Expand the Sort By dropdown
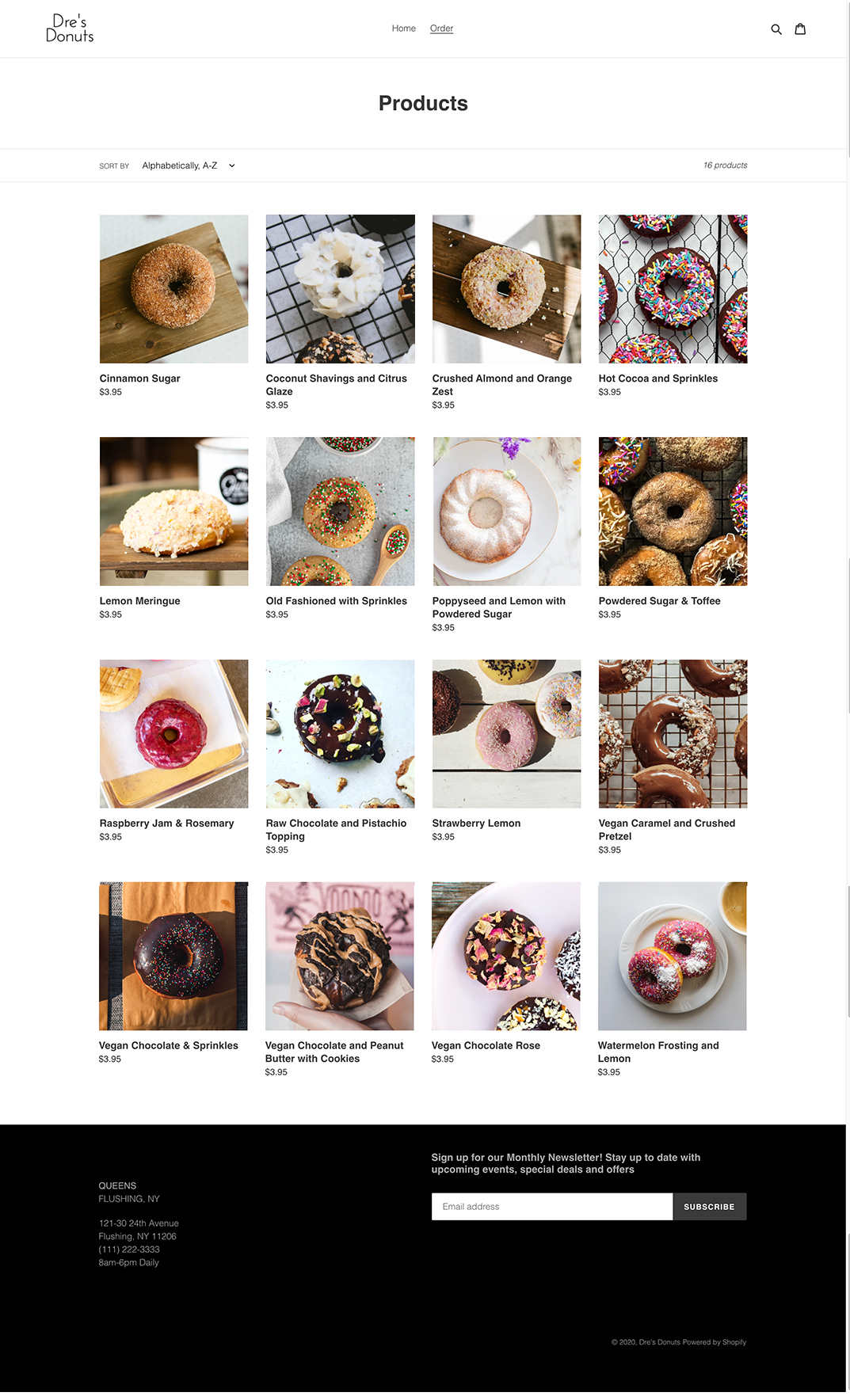Viewport: 850px width, 1400px height. point(188,165)
